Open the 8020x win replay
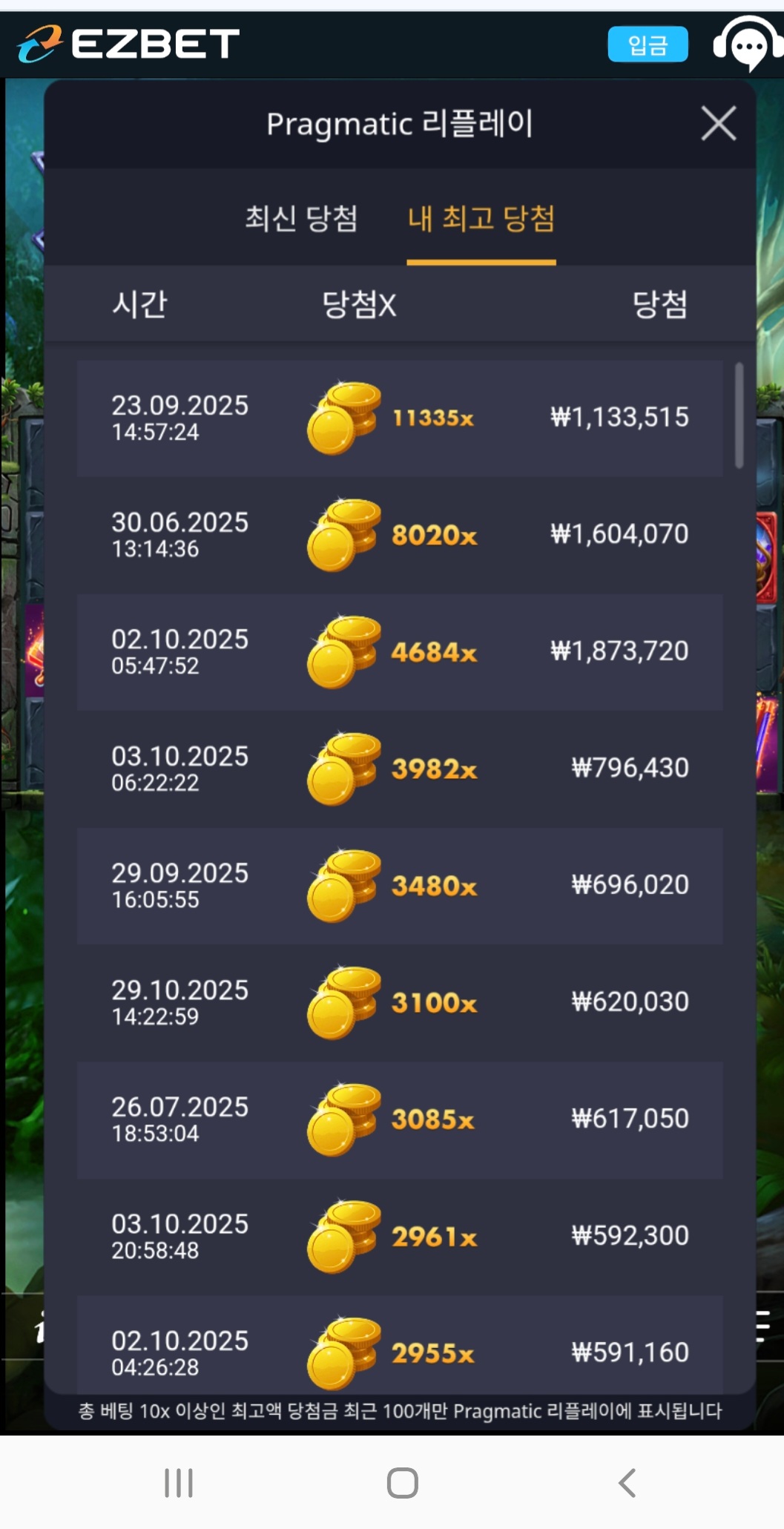 [x=400, y=535]
